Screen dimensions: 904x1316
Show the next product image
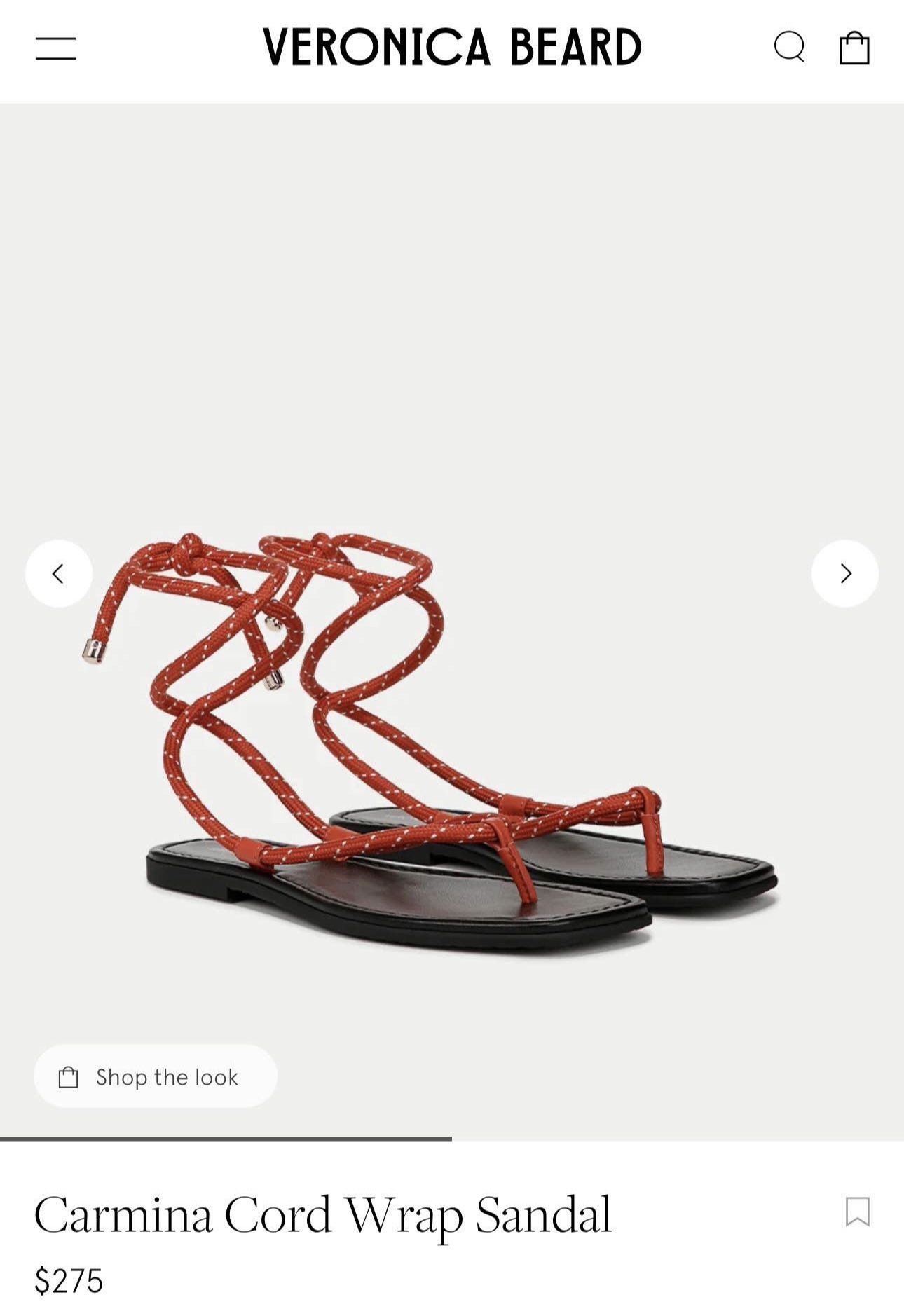coord(844,573)
